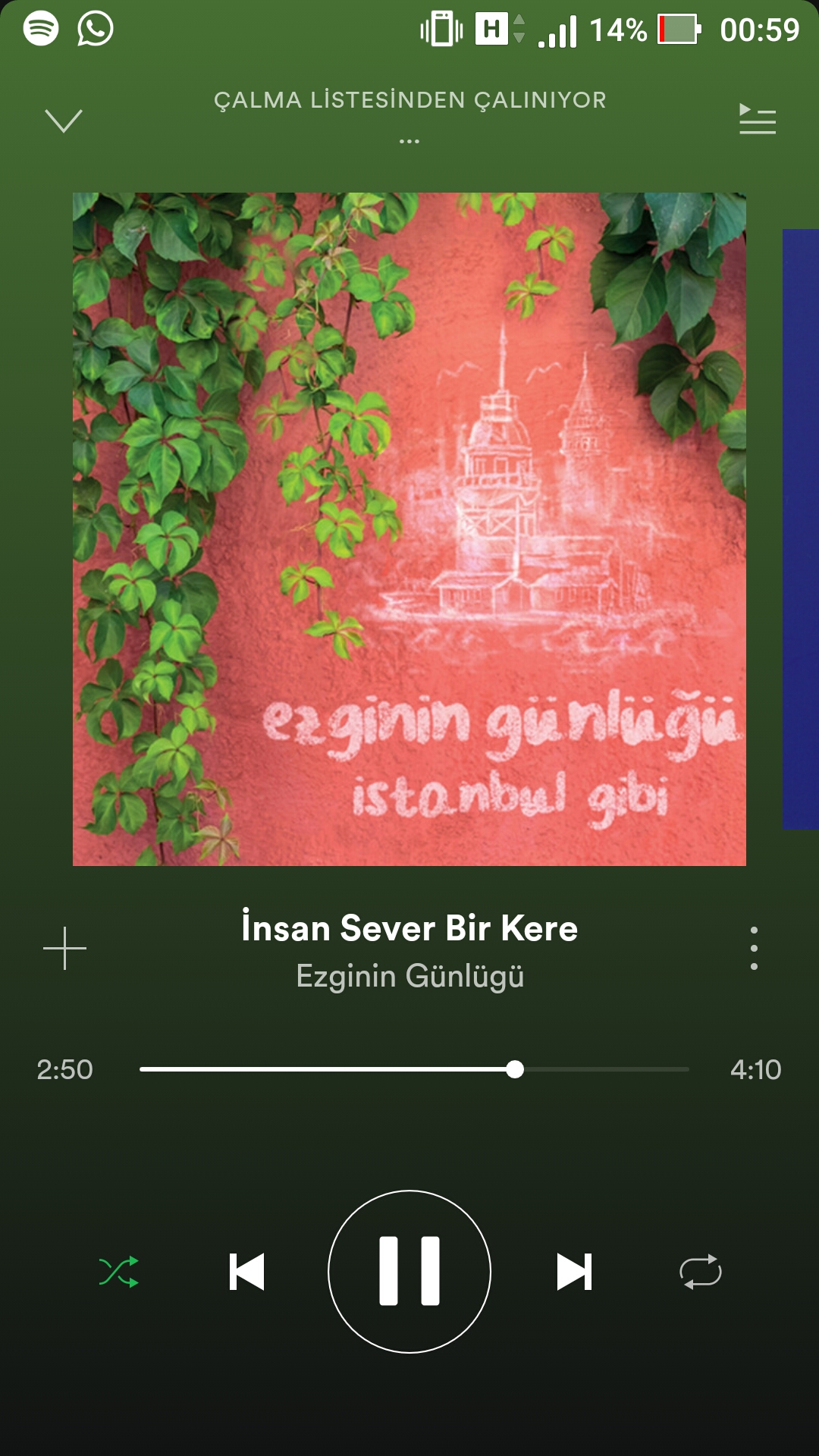Skip to the previous track
The image size is (819, 1456).
tap(247, 1272)
